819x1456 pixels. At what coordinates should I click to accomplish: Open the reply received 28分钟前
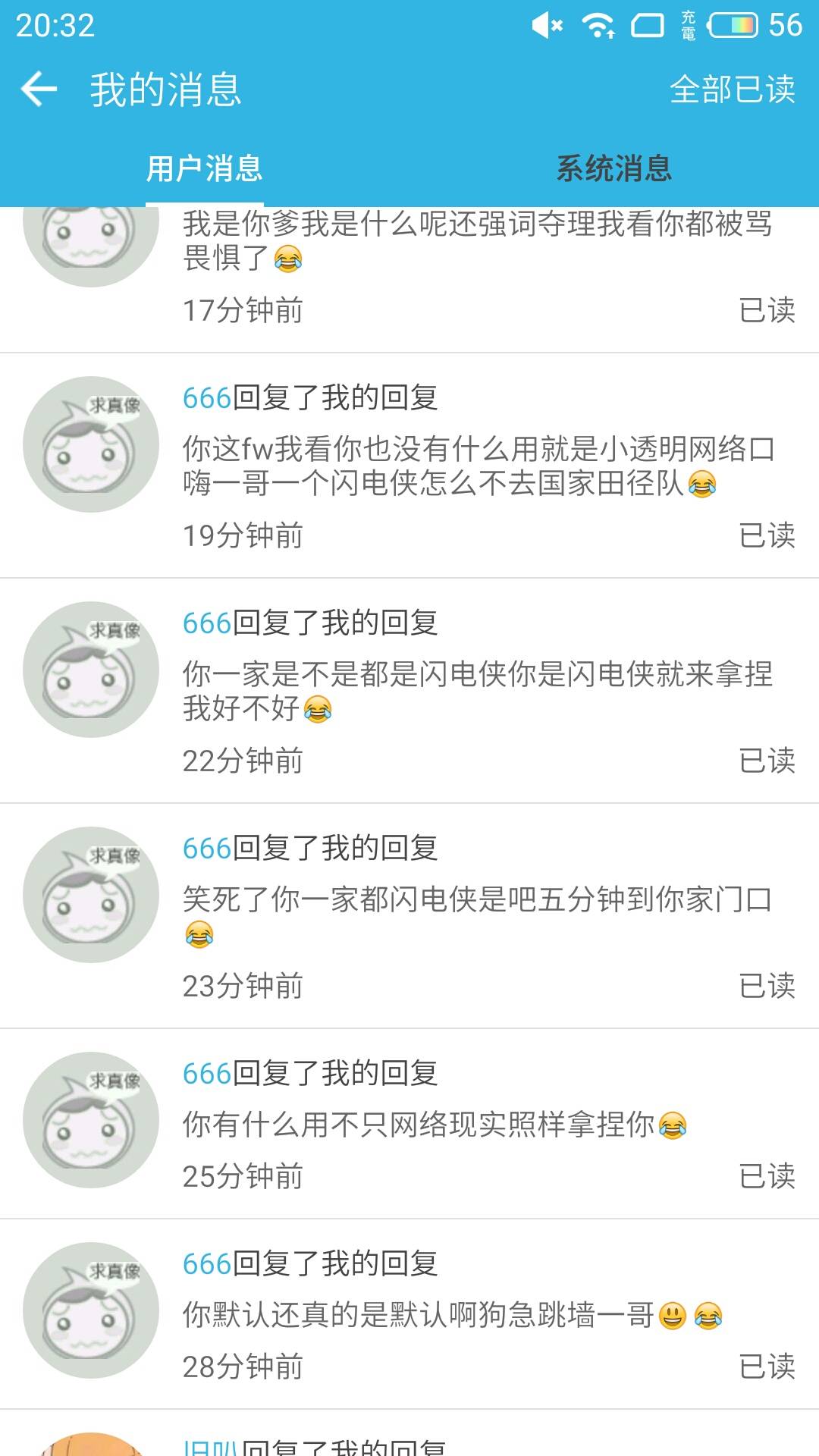pyautogui.click(x=478, y=1316)
